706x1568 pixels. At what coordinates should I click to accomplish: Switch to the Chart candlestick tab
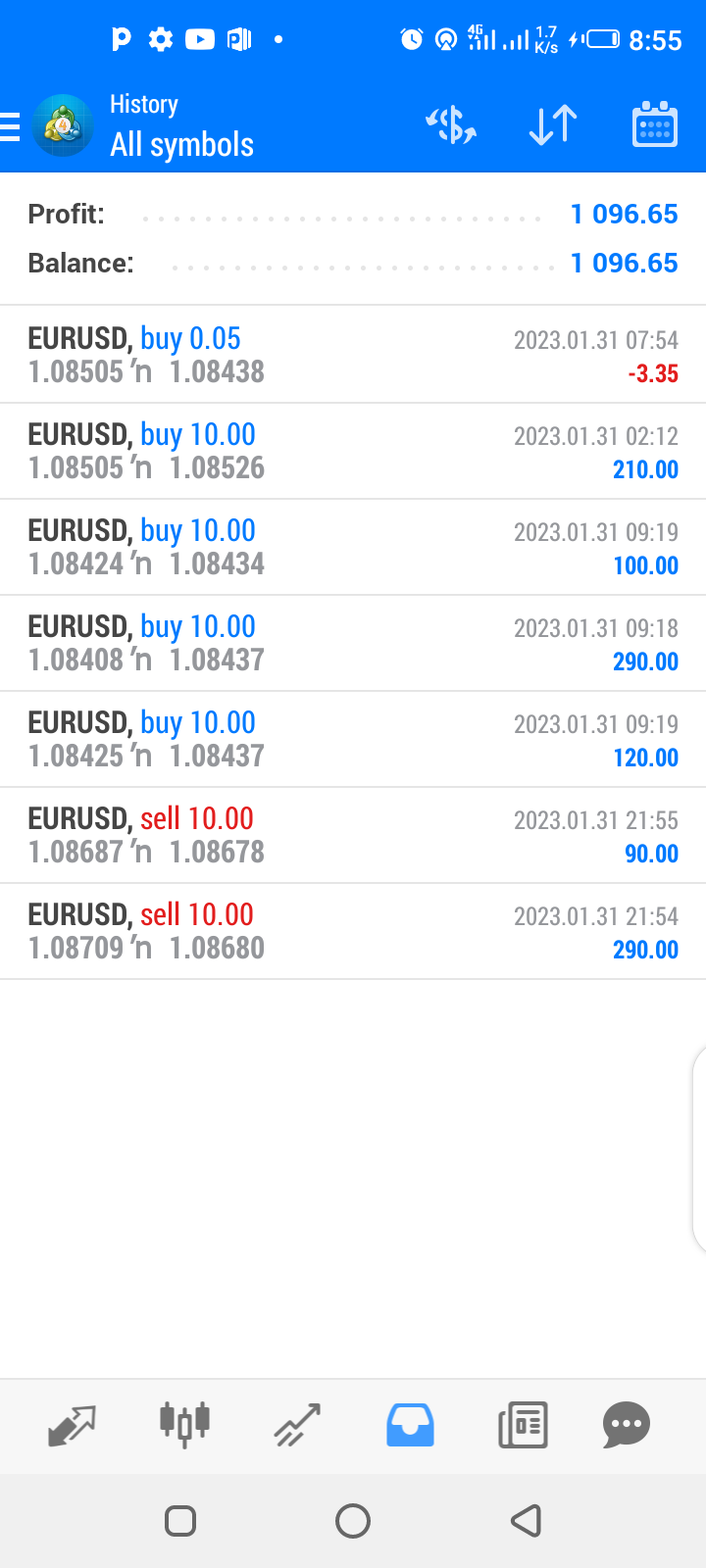coord(184,1424)
